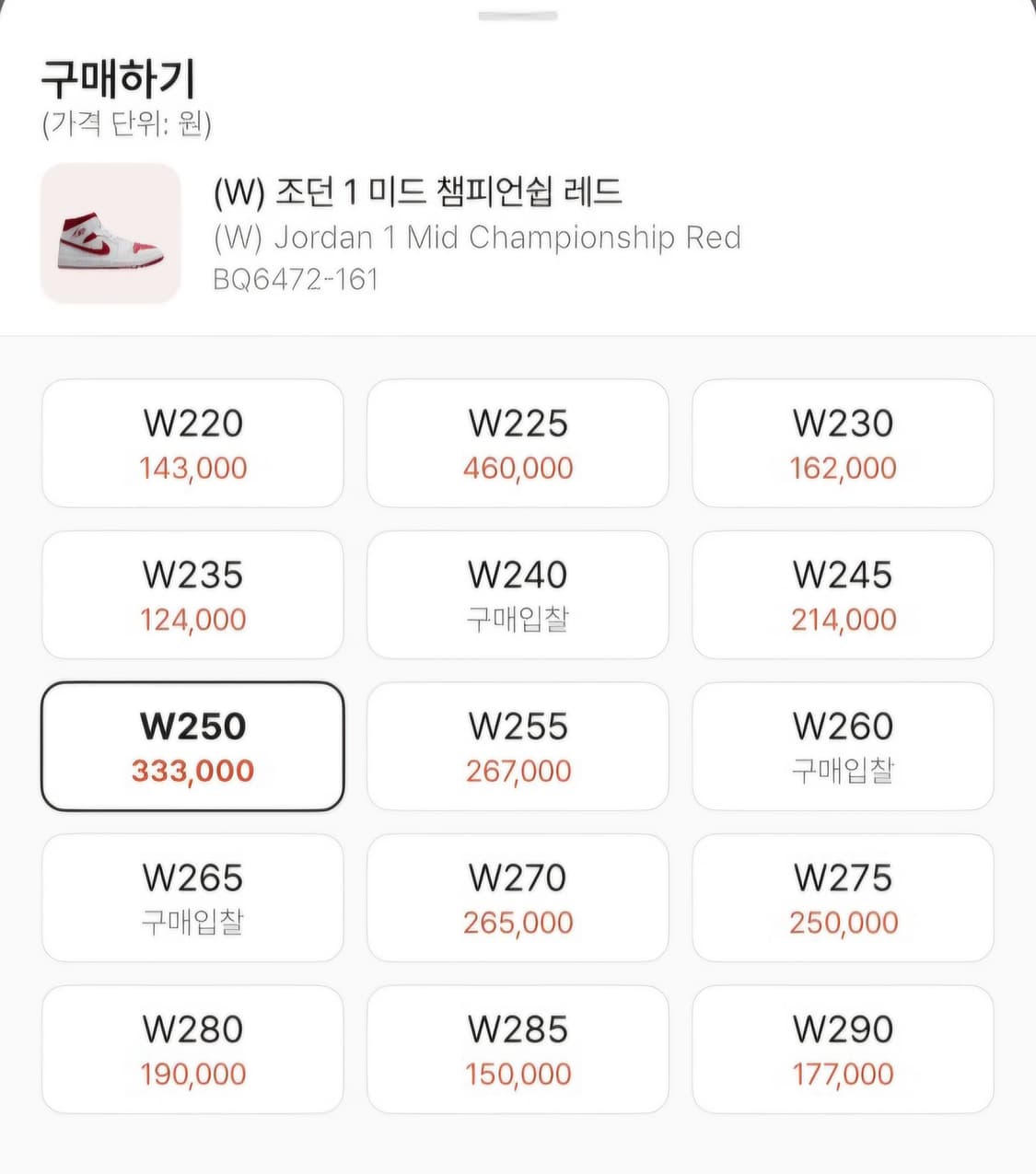Select the highlighted W250 size option

(x=191, y=747)
